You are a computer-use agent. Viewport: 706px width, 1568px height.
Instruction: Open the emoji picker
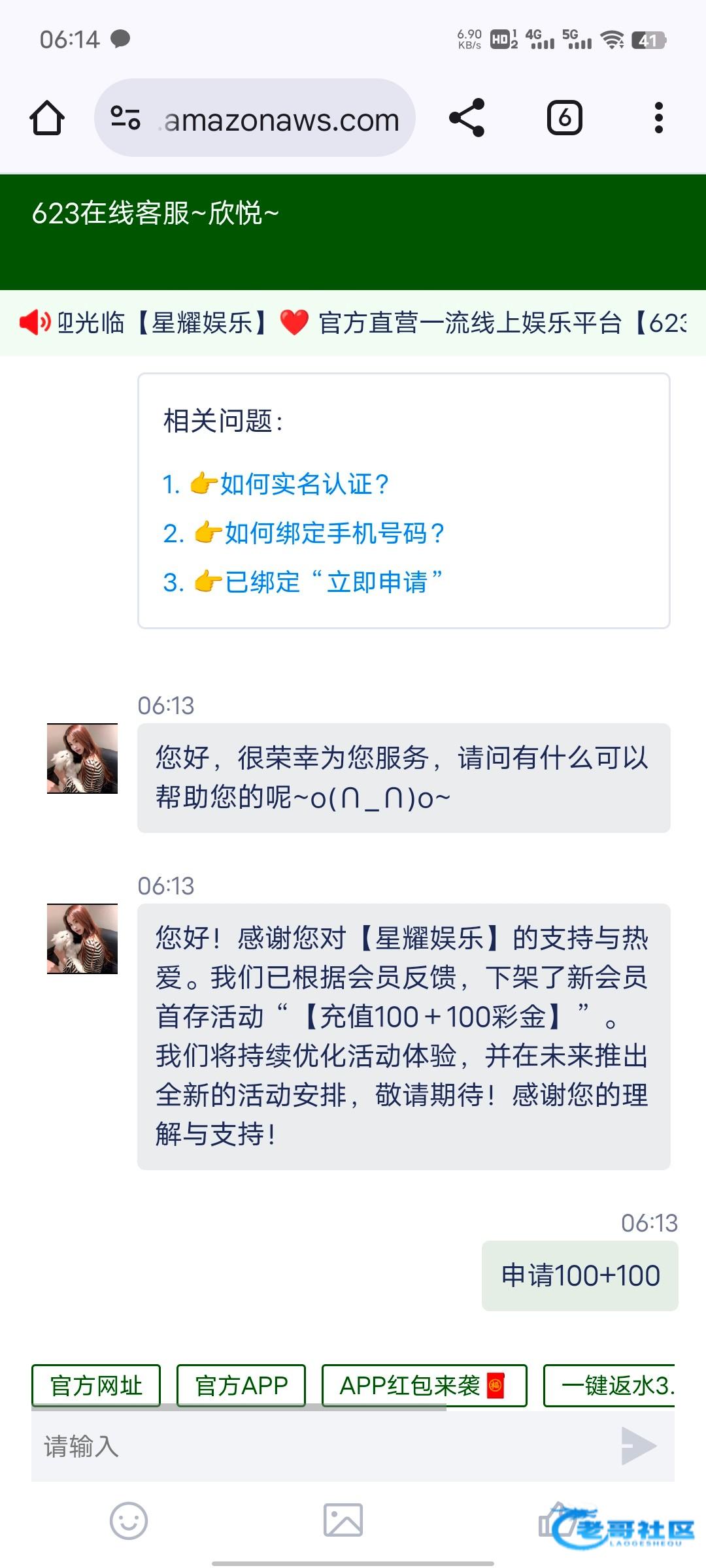pos(129,1521)
